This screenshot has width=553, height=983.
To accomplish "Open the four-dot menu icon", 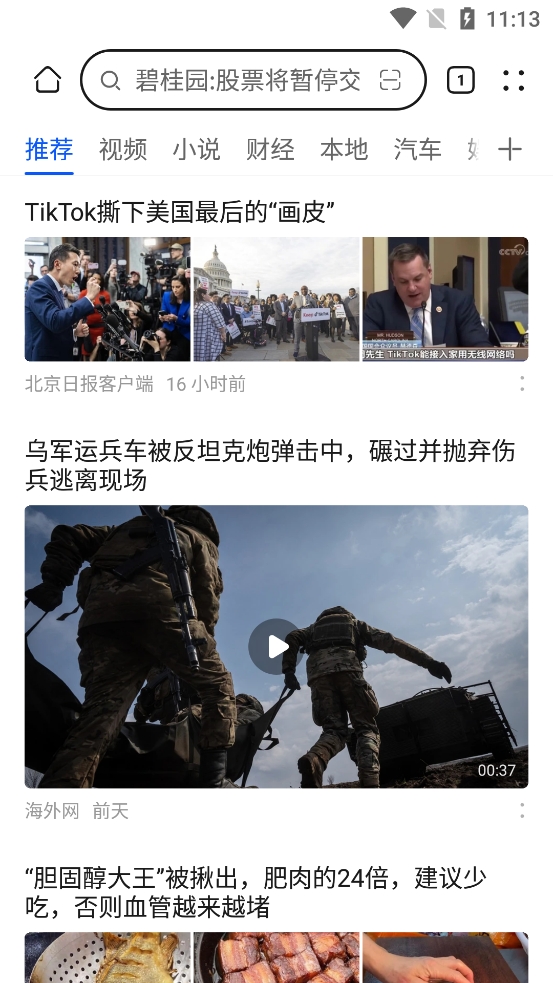I will click(x=514, y=80).
